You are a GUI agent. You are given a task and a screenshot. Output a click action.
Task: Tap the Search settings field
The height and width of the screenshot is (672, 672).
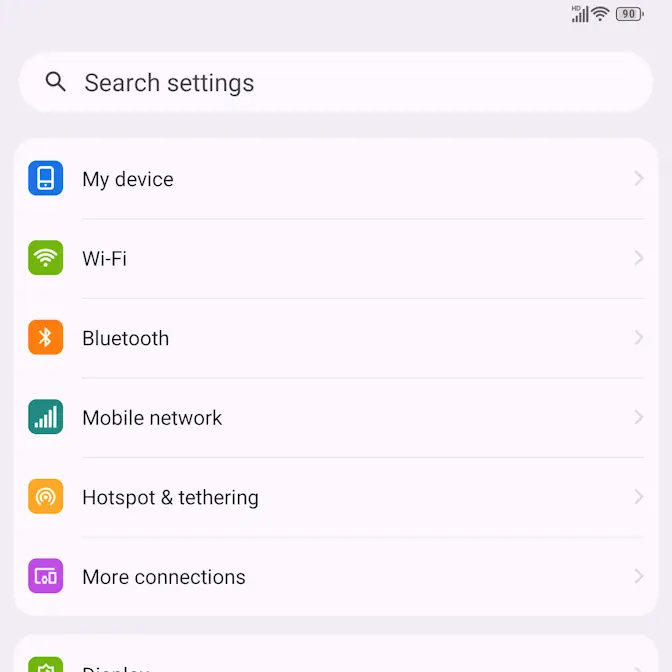point(336,82)
